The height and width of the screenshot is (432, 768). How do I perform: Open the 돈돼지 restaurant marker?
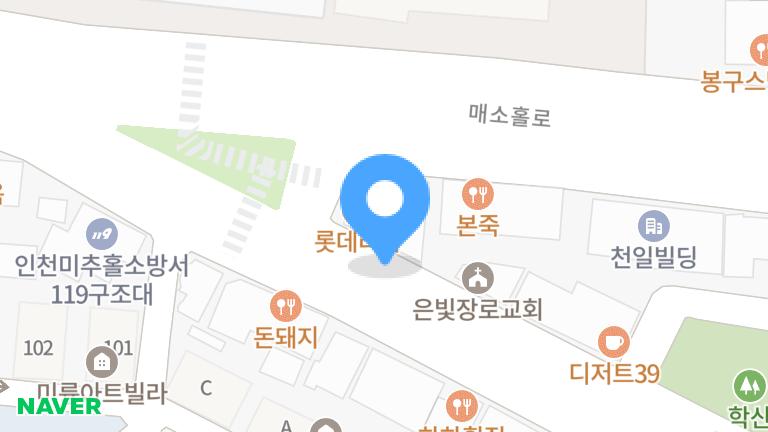tap(286, 306)
